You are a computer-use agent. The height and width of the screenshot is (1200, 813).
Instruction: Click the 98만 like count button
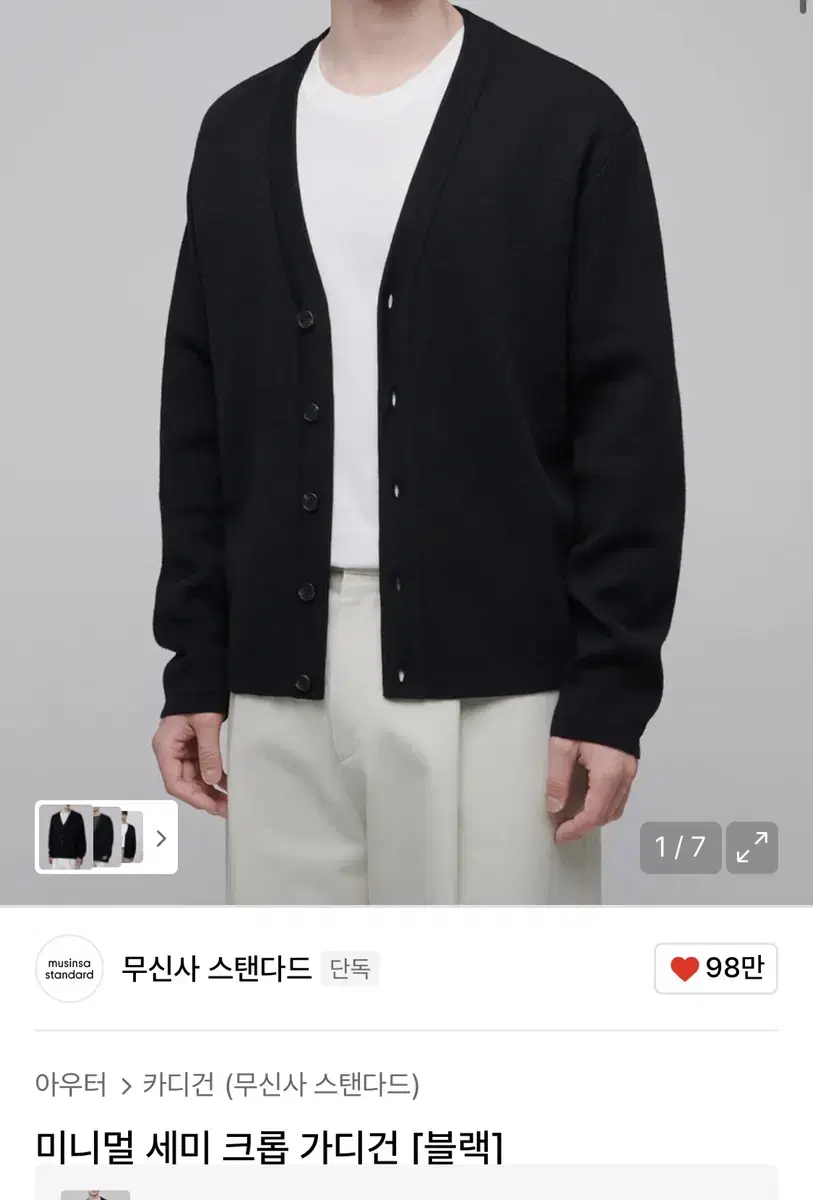coord(715,968)
